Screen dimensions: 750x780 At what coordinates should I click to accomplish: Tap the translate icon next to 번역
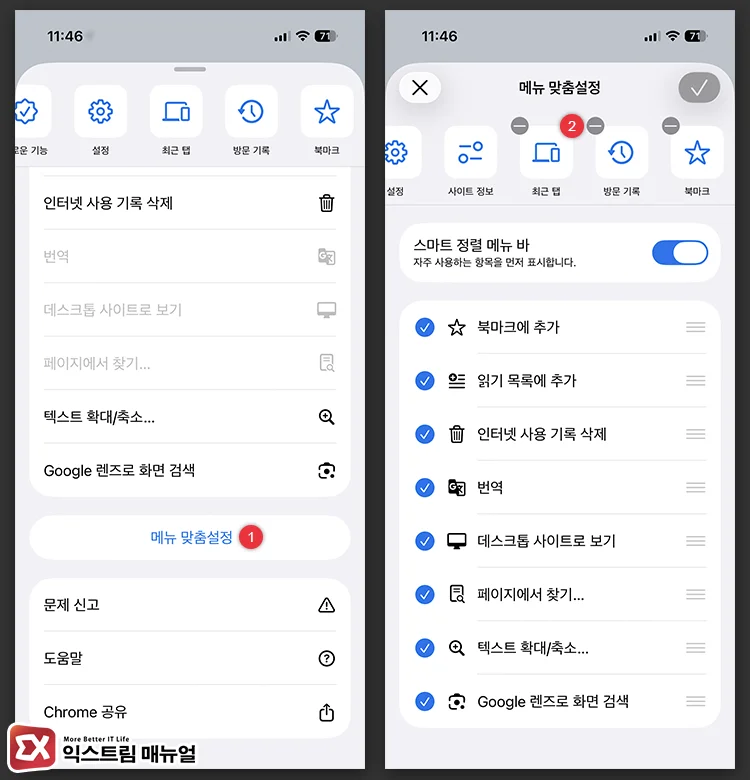[x=325, y=256]
